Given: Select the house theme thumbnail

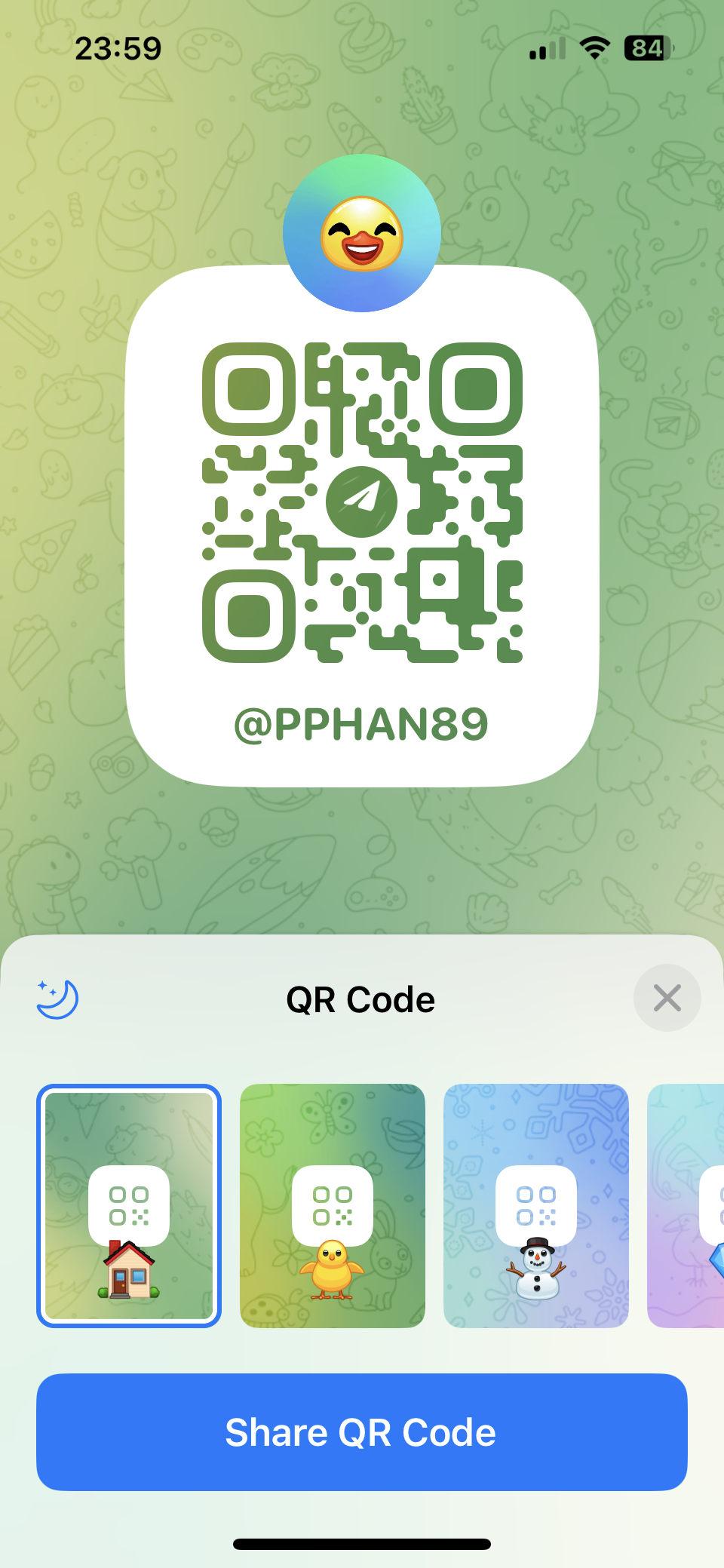Looking at the screenshot, I should tap(129, 1205).
